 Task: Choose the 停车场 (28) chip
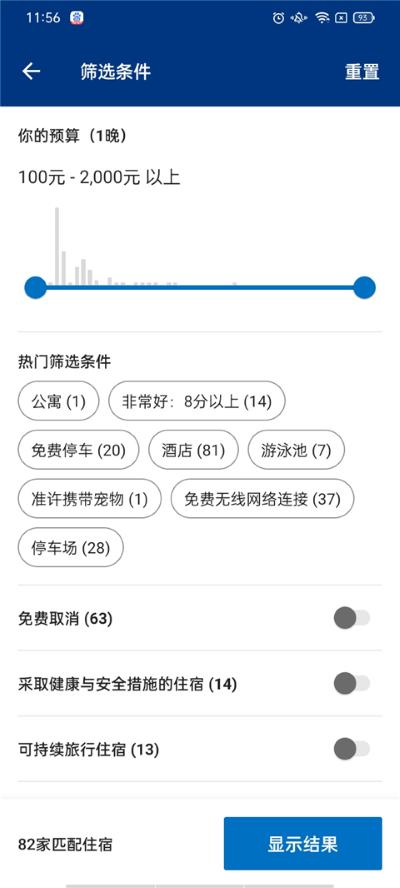[x=71, y=548]
